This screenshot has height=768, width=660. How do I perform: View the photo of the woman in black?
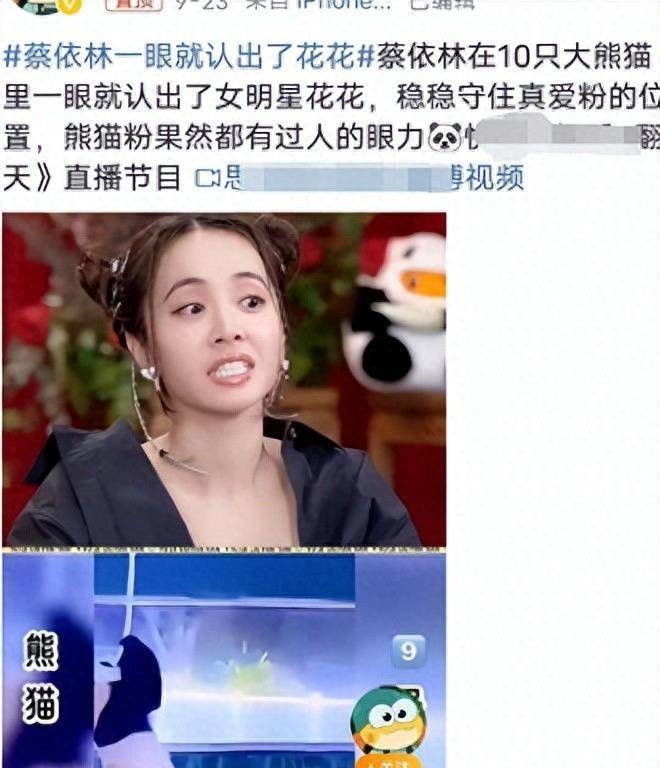point(224,380)
